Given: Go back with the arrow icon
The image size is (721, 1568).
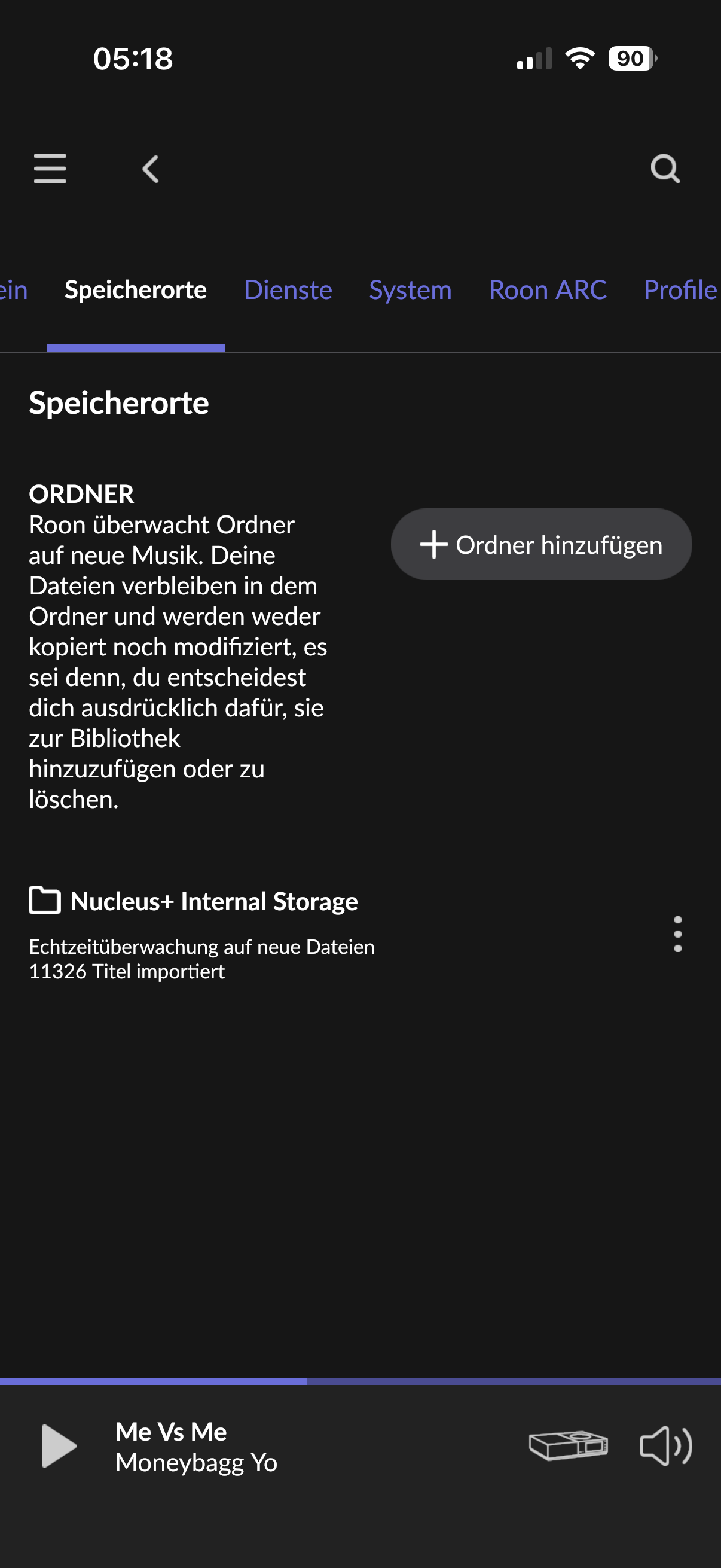Looking at the screenshot, I should click(150, 169).
